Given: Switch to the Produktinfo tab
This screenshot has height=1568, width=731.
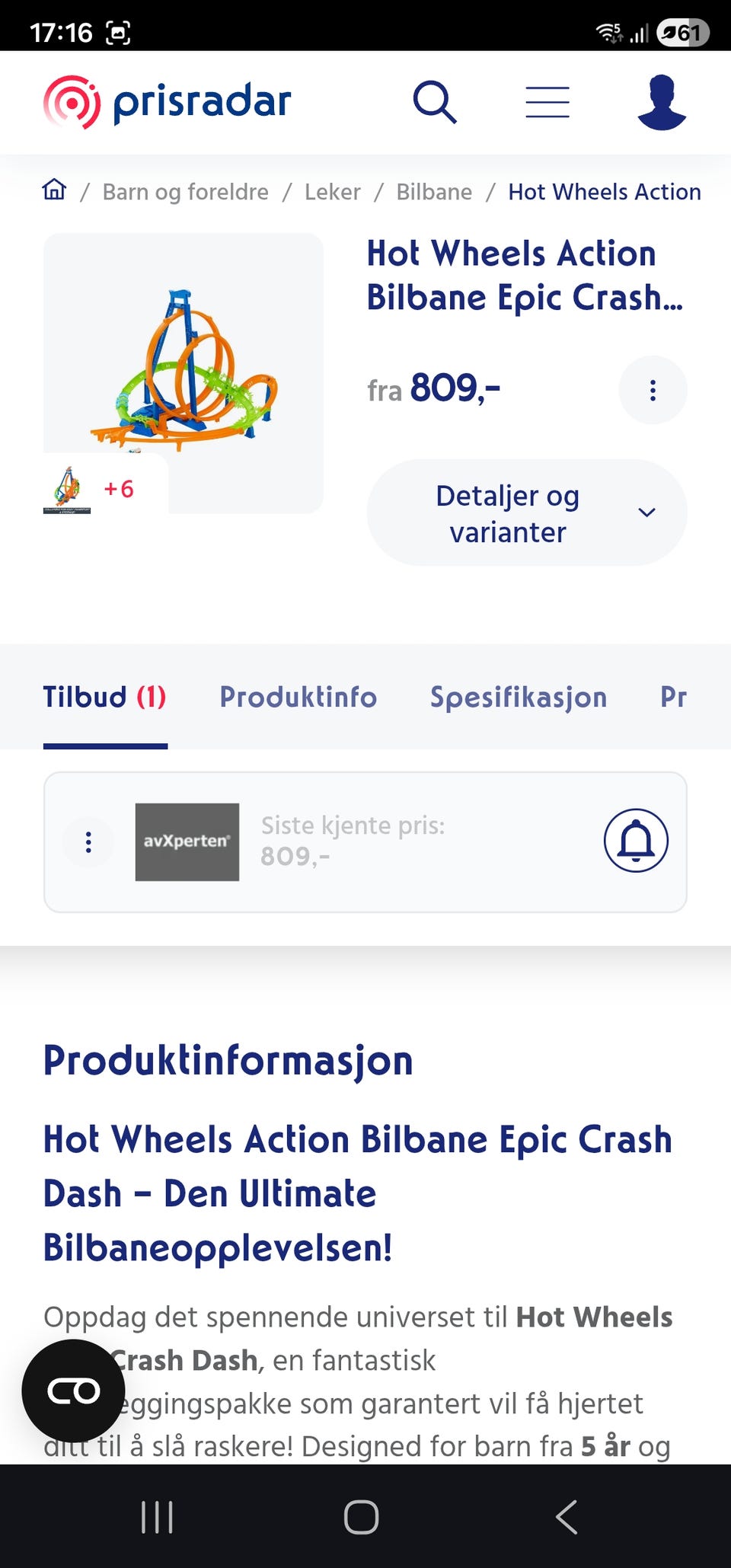Looking at the screenshot, I should pos(298,697).
